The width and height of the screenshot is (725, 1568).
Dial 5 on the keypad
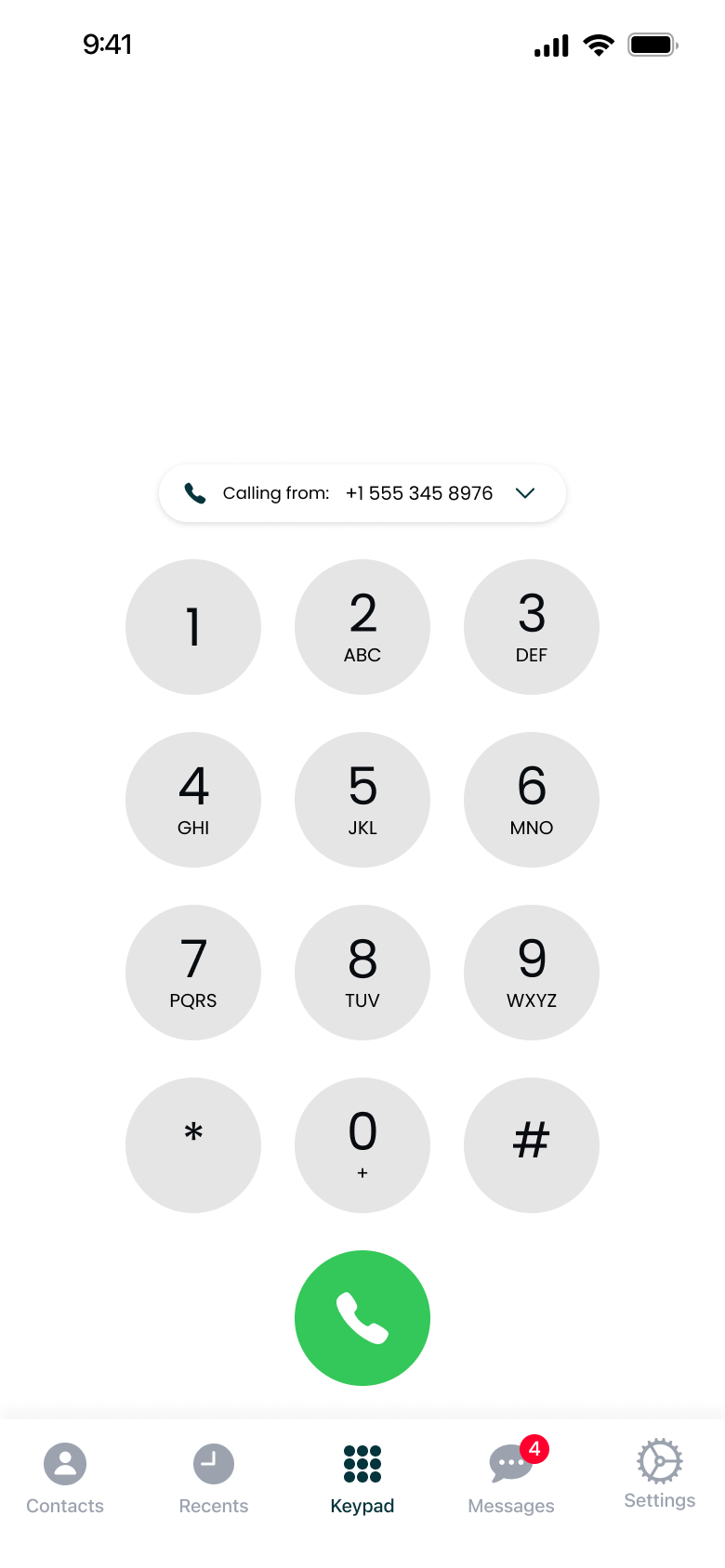[x=362, y=800]
